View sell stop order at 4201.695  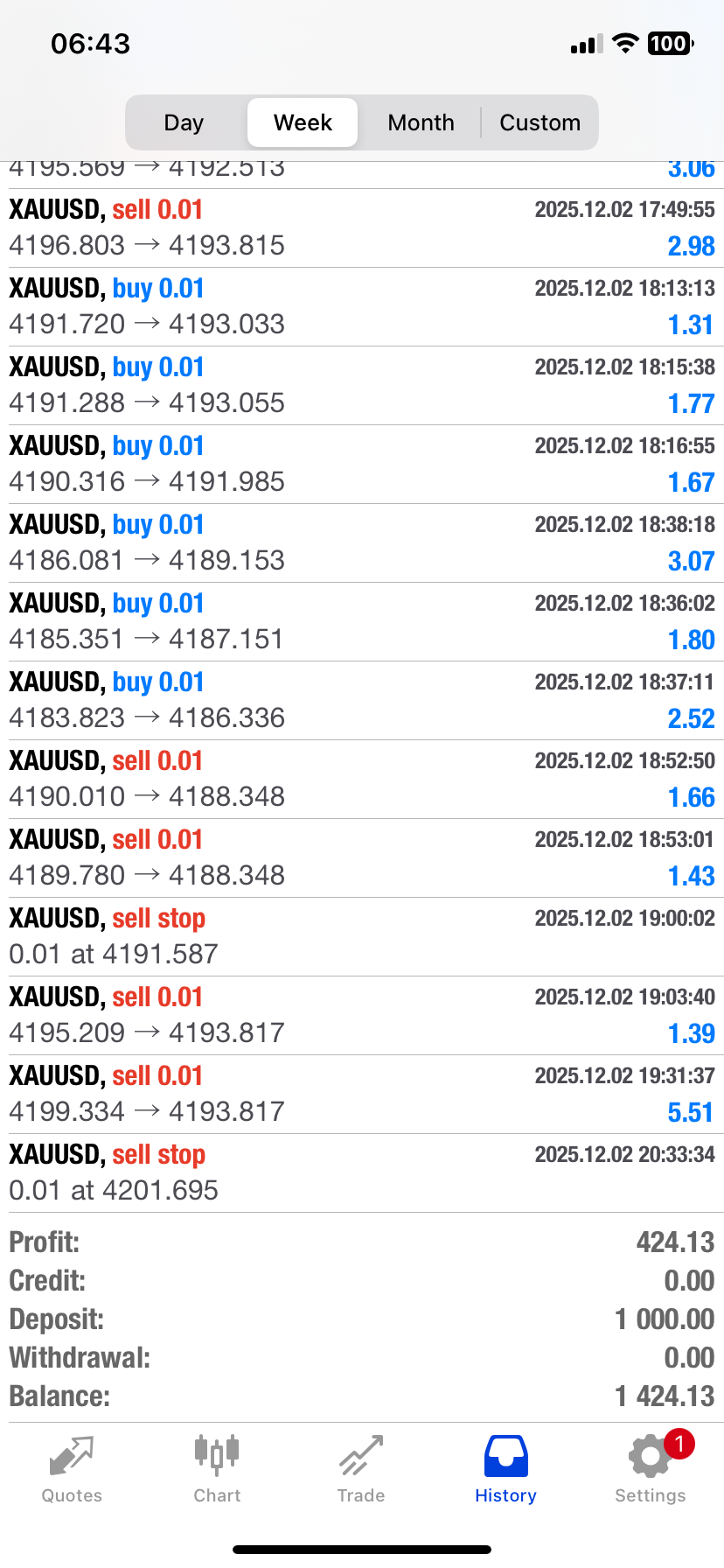point(362,1172)
